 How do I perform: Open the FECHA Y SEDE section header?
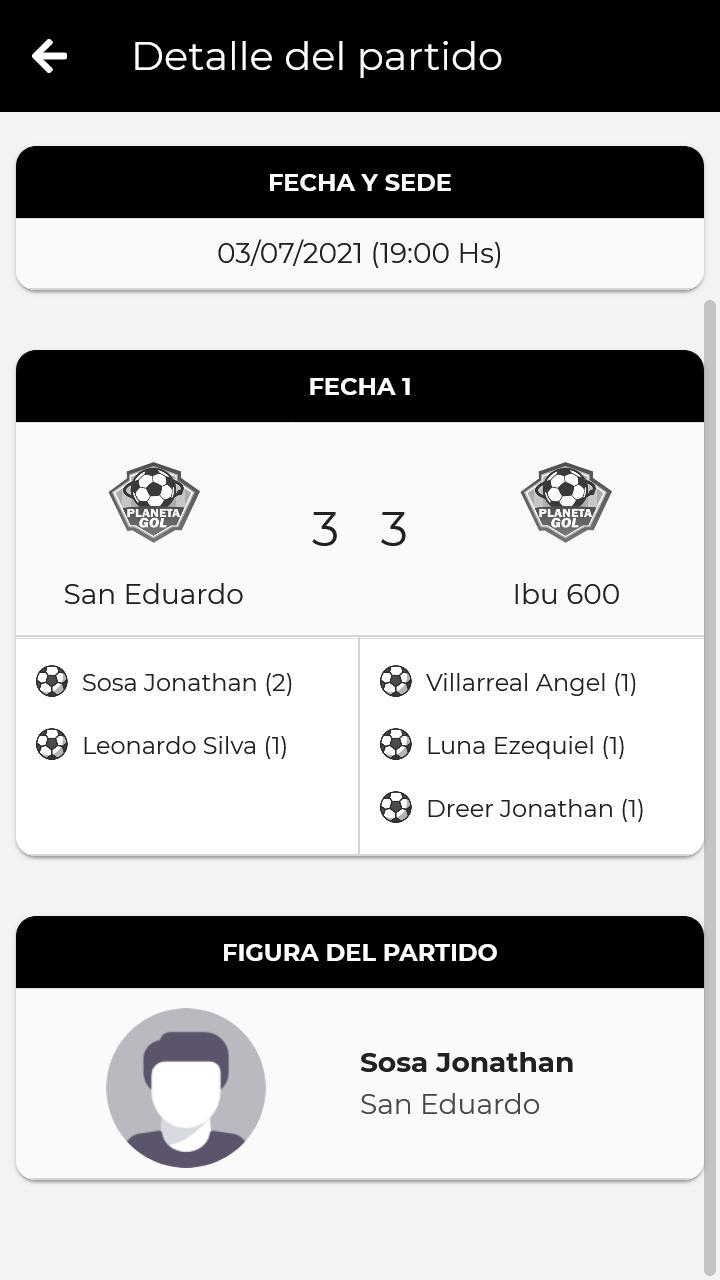[x=360, y=183]
